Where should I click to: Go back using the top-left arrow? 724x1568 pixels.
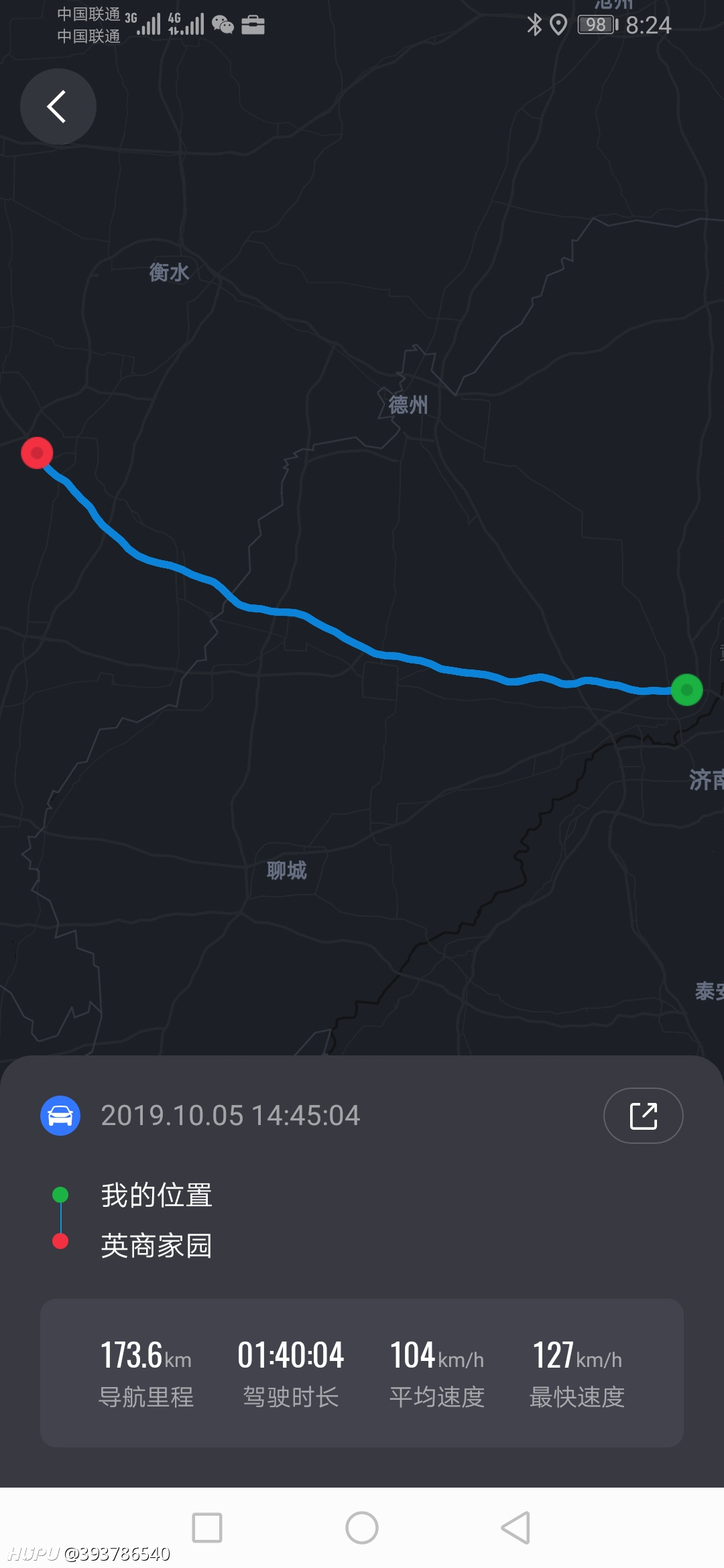(58, 107)
